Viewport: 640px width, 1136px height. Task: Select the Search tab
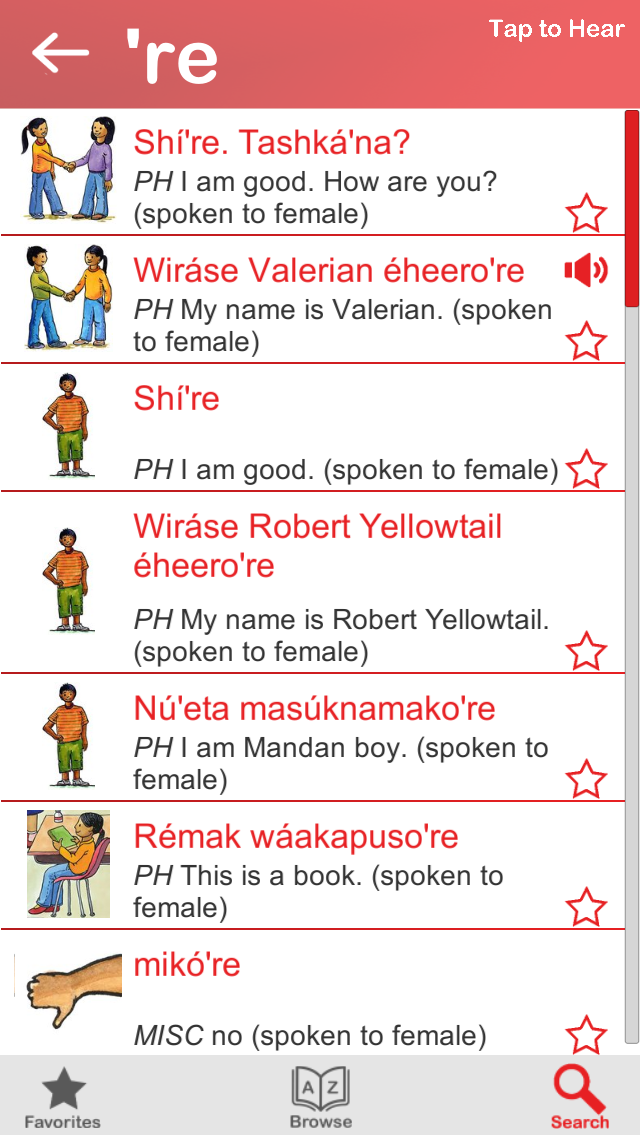click(579, 1097)
